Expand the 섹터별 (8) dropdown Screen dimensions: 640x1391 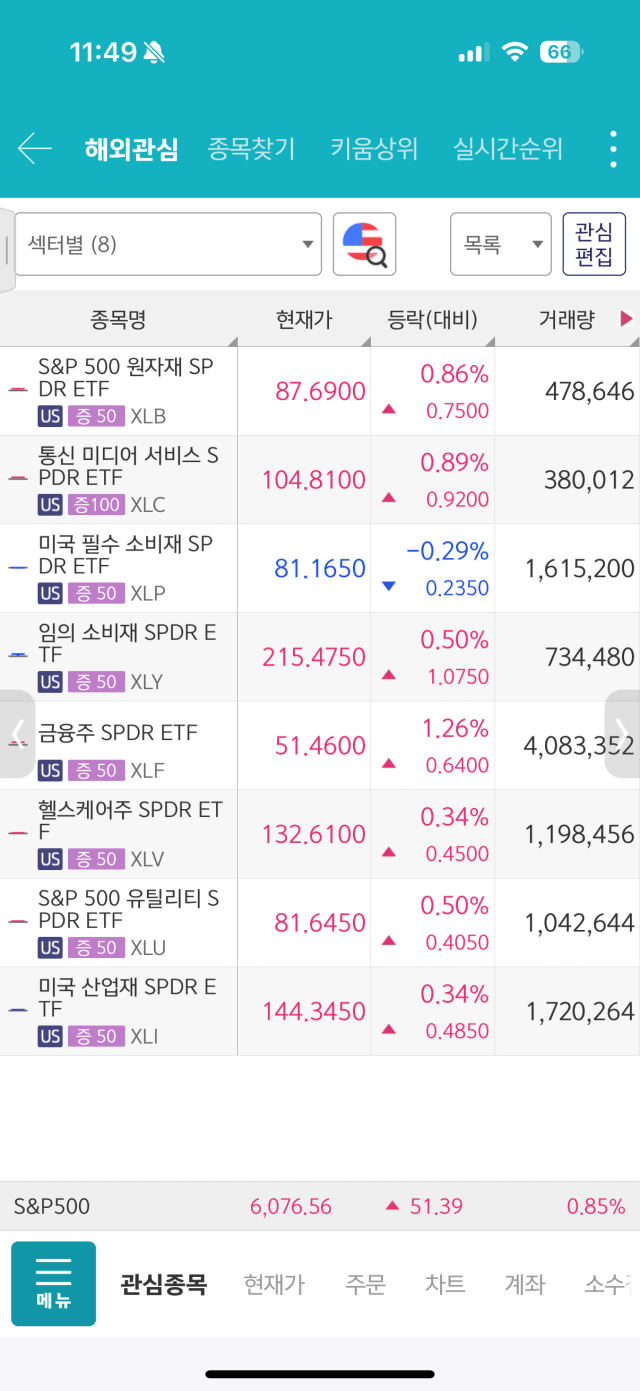click(x=168, y=244)
